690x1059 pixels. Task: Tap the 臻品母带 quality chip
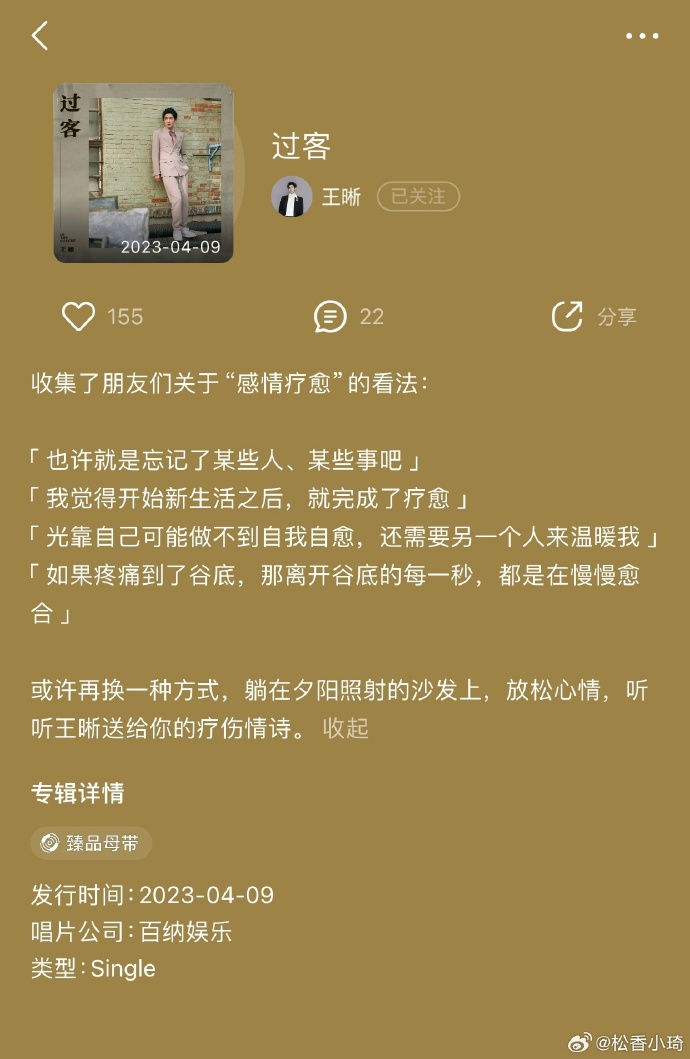(91, 843)
